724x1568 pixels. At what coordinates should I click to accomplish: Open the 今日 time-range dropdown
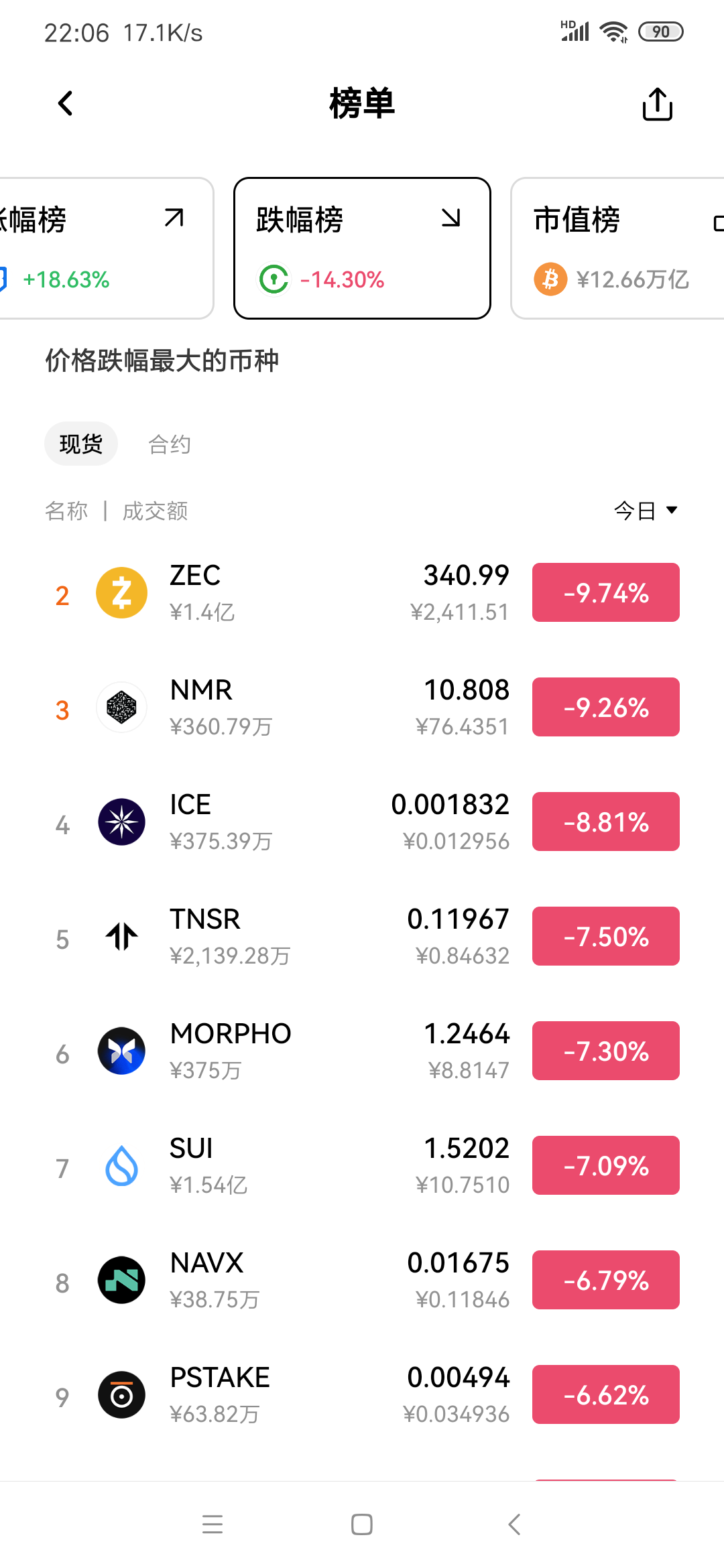click(x=645, y=511)
